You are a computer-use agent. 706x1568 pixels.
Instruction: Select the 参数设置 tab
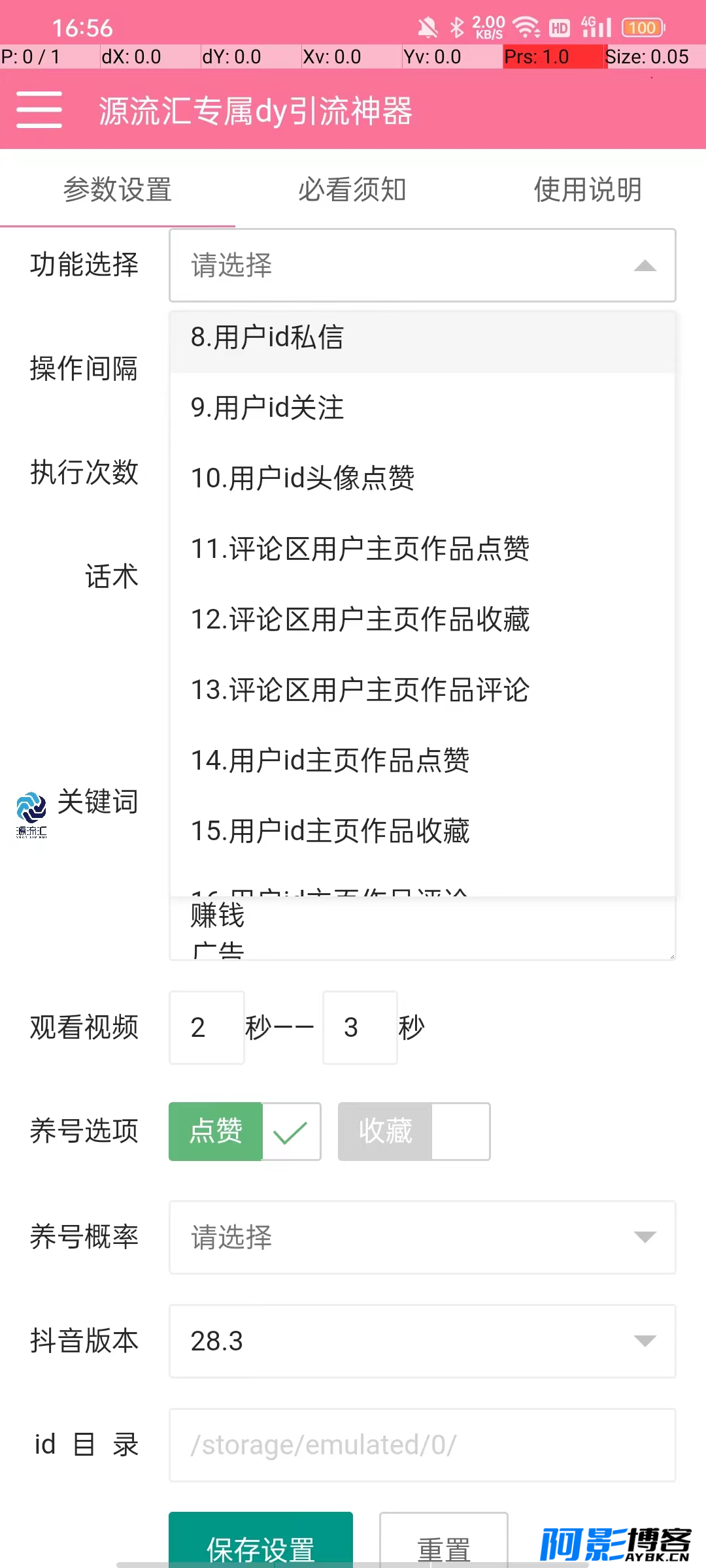point(118,189)
